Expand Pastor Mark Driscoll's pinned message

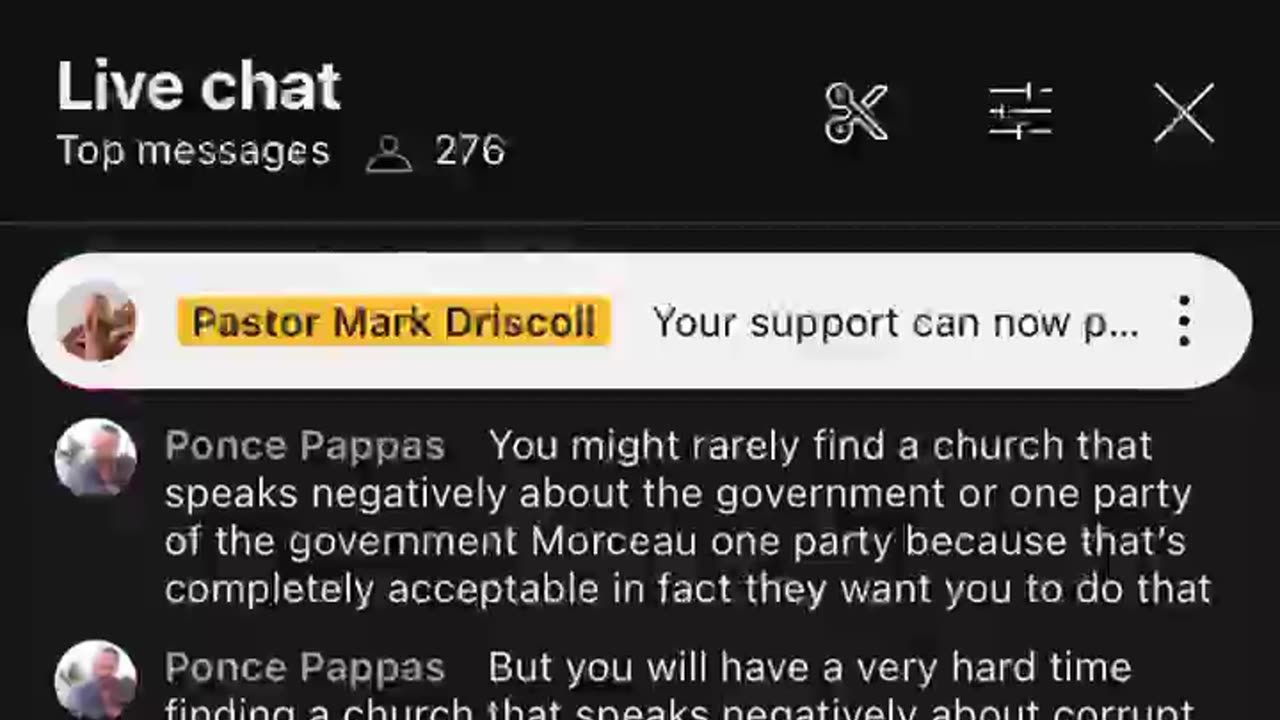tap(895, 322)
